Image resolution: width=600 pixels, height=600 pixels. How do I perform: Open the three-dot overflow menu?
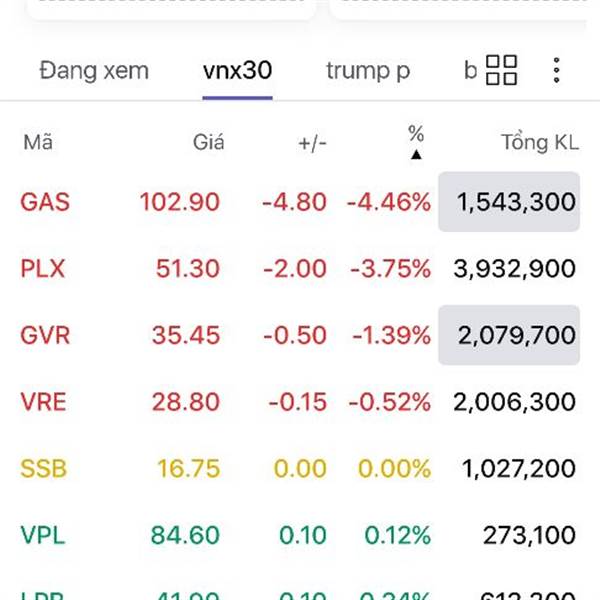tap(556, 71)
